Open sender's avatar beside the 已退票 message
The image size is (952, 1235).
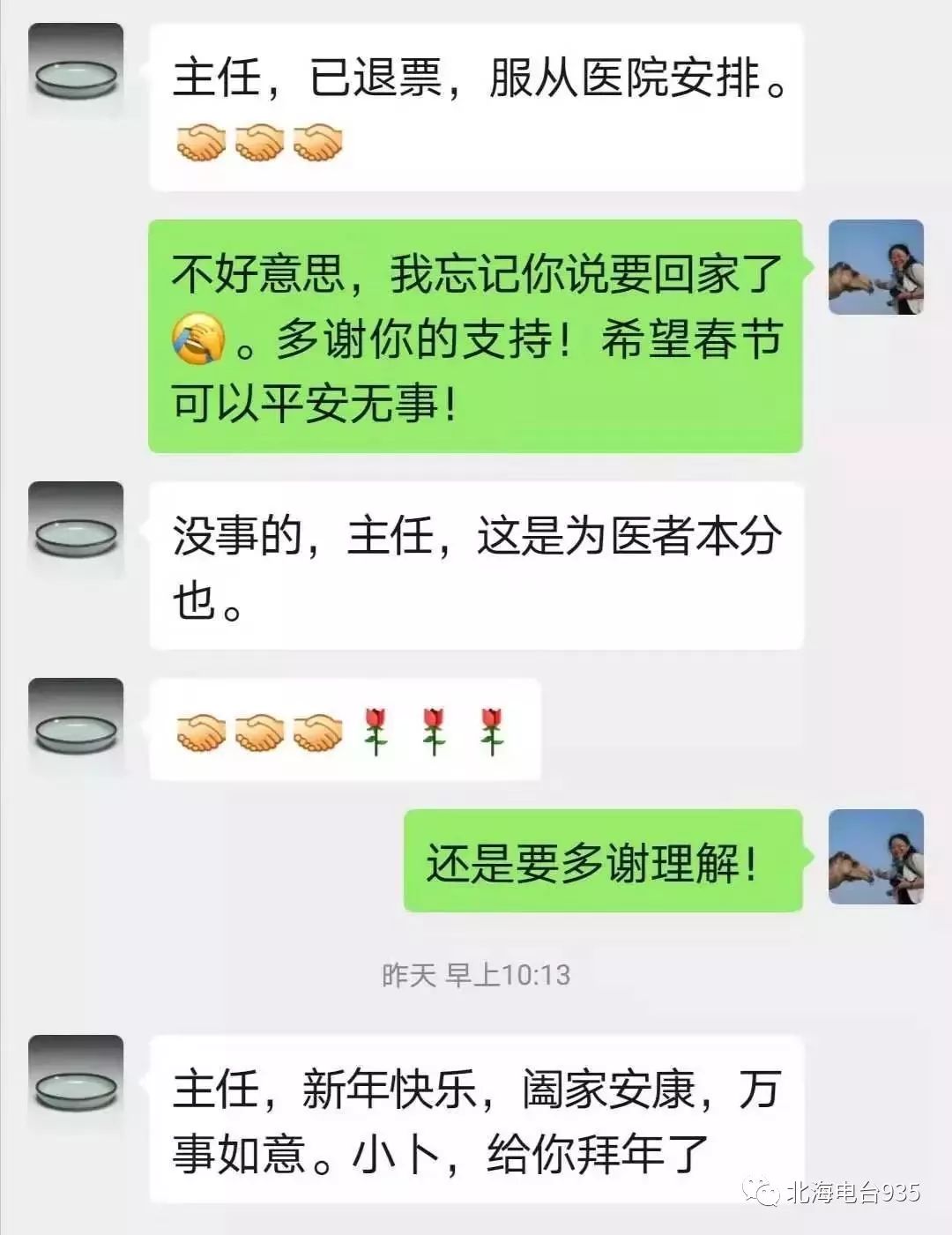pos(76,71)
